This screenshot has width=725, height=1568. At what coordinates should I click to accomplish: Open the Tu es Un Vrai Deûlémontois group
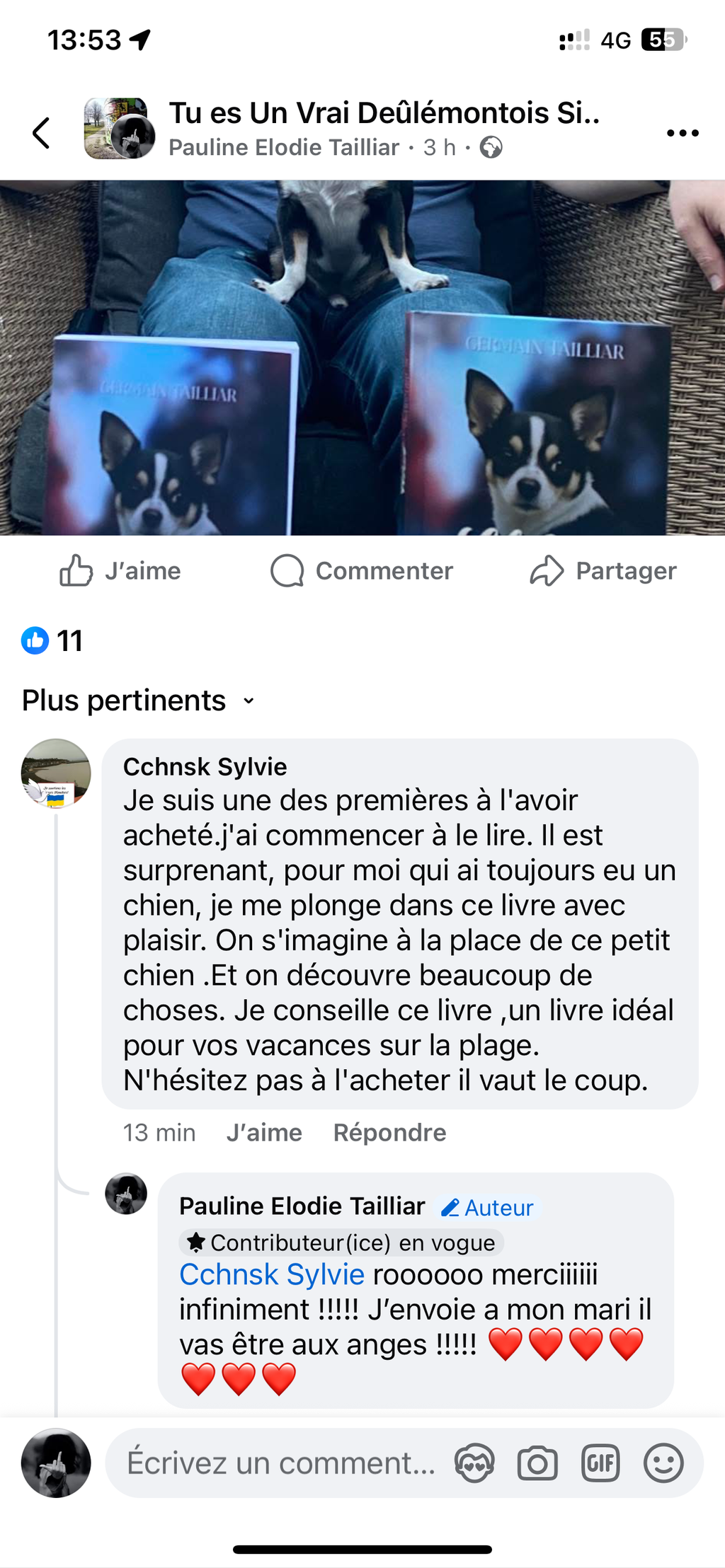[383, 113]
